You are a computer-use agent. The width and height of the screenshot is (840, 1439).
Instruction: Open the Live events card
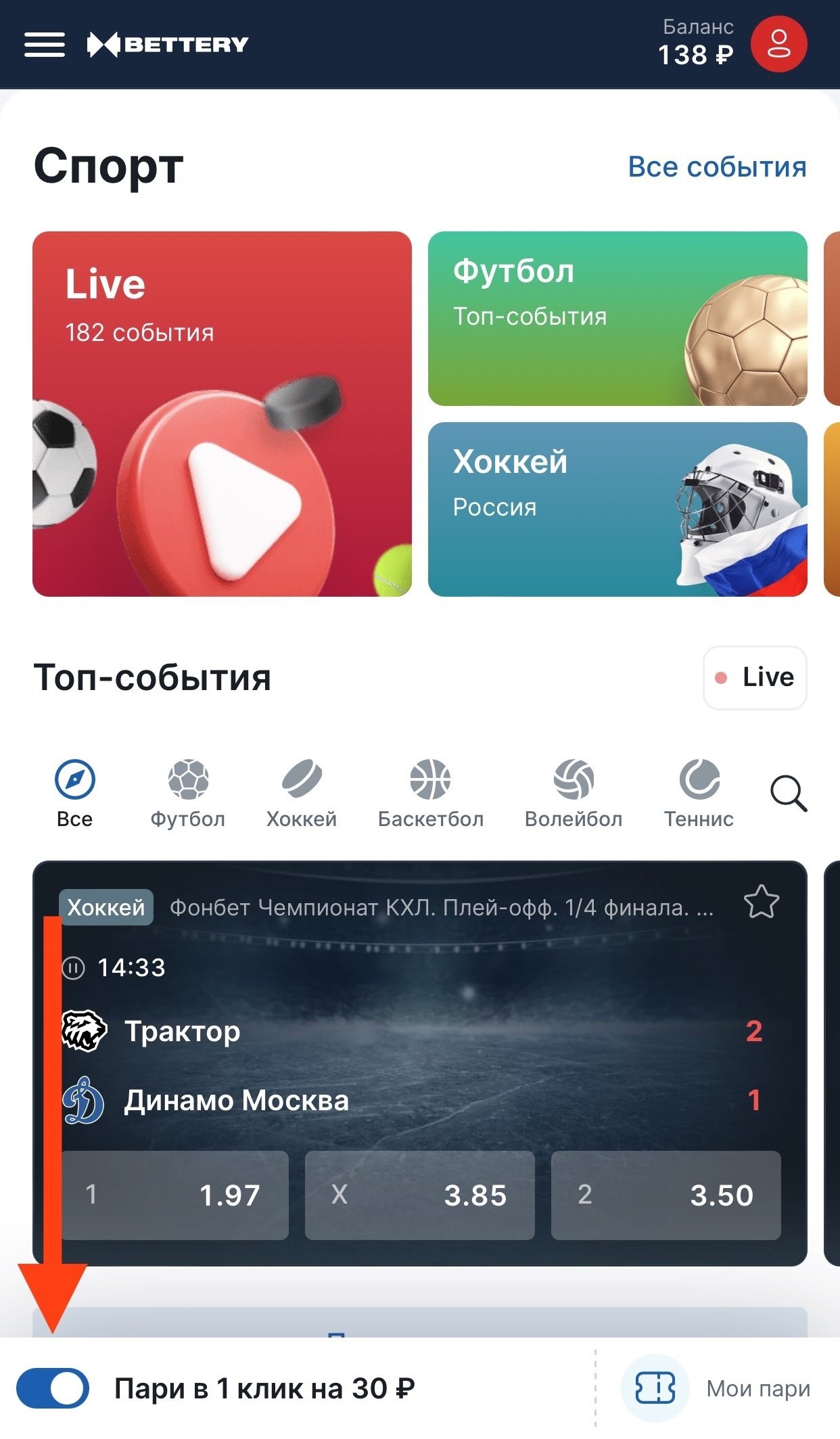(x=222, y=413)
